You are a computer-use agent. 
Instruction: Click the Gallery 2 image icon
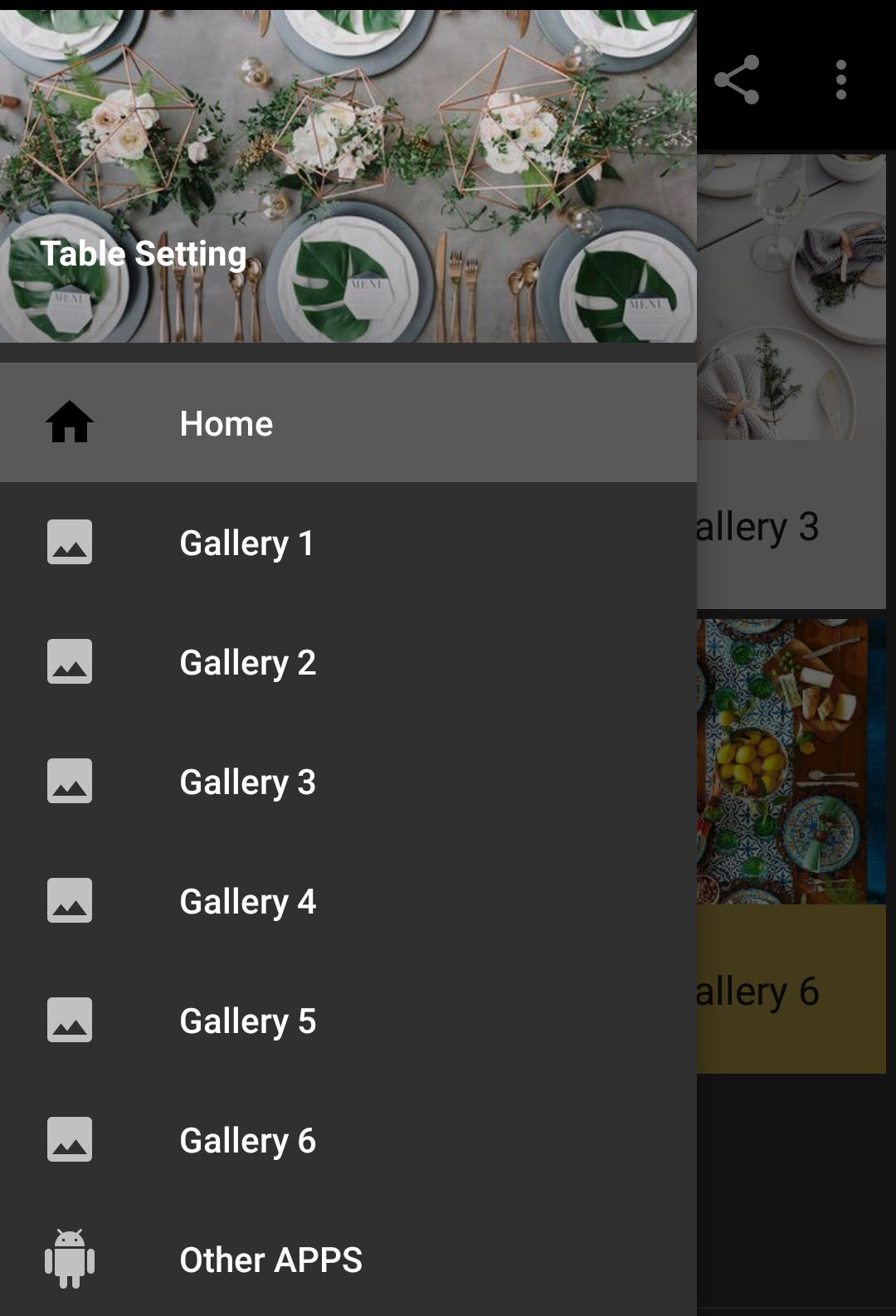tap(70, 663)
